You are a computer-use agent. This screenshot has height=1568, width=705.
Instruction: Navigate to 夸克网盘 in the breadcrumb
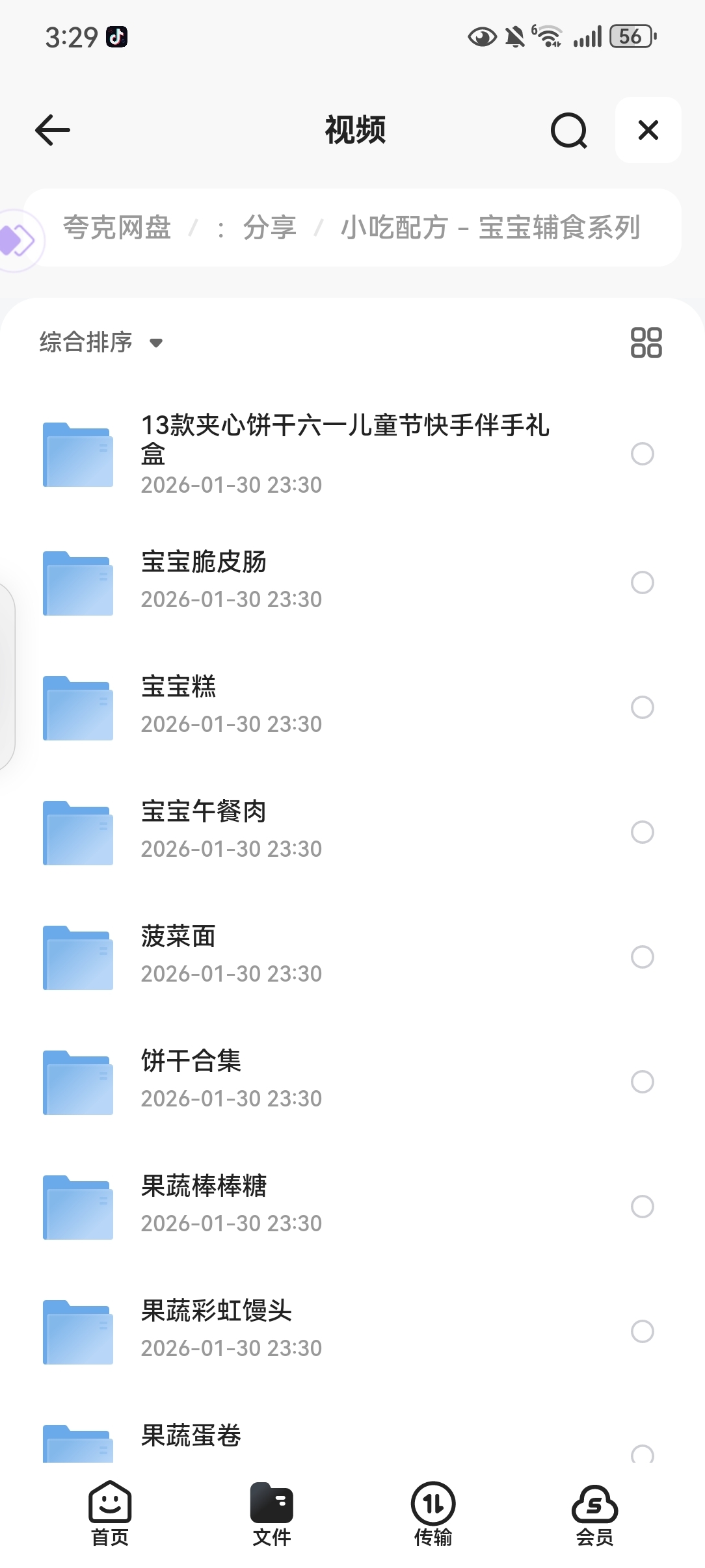117,228
